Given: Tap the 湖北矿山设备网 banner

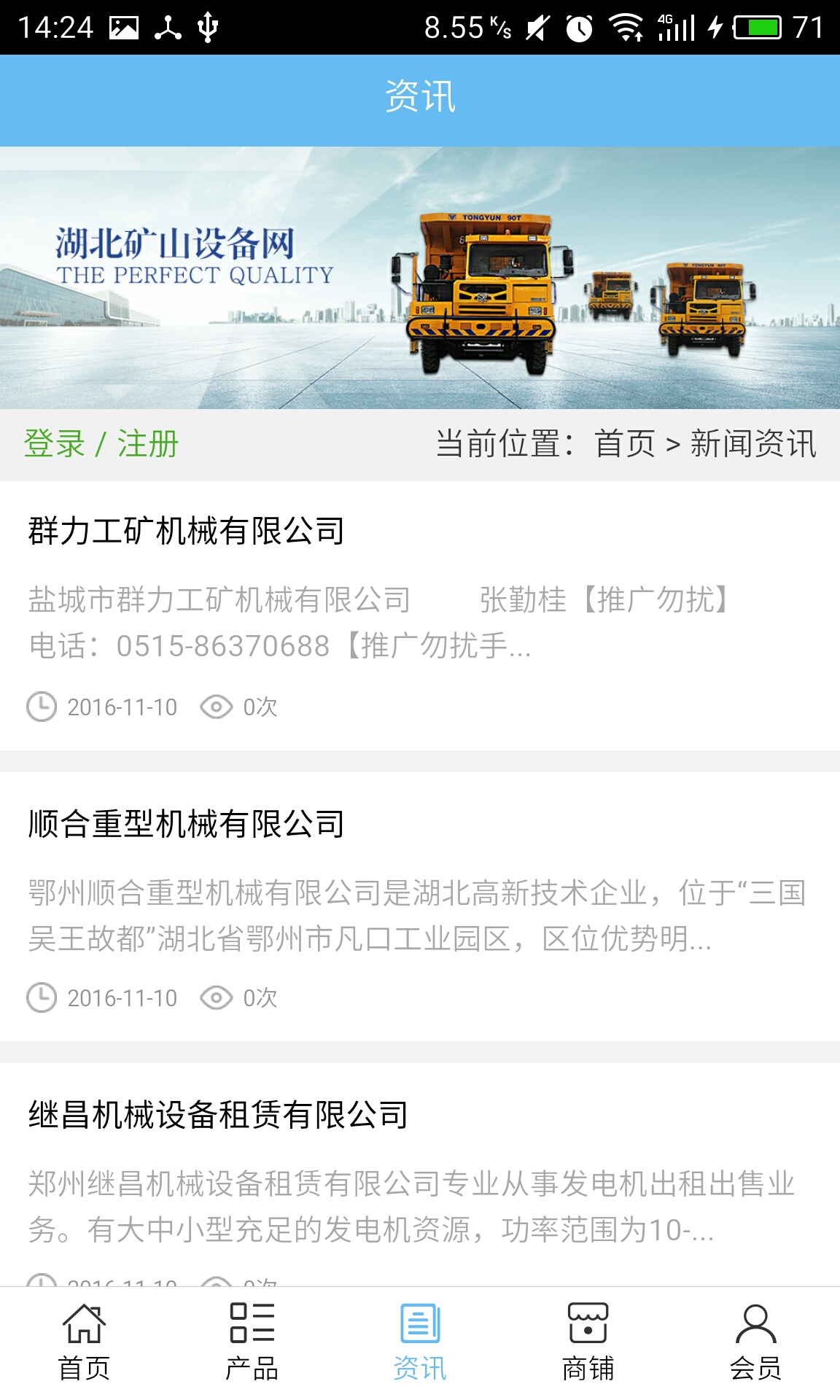Looking at the screenshot, I should point(420,277).
